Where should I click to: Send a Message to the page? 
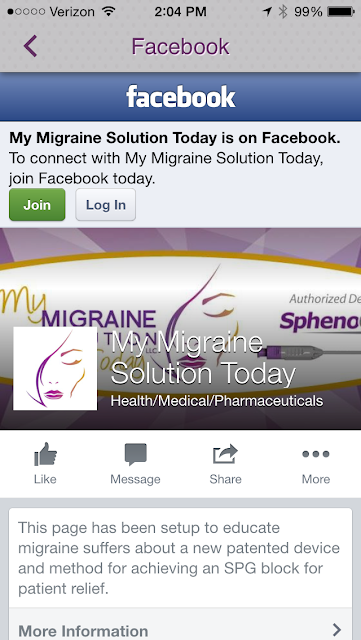135,464
